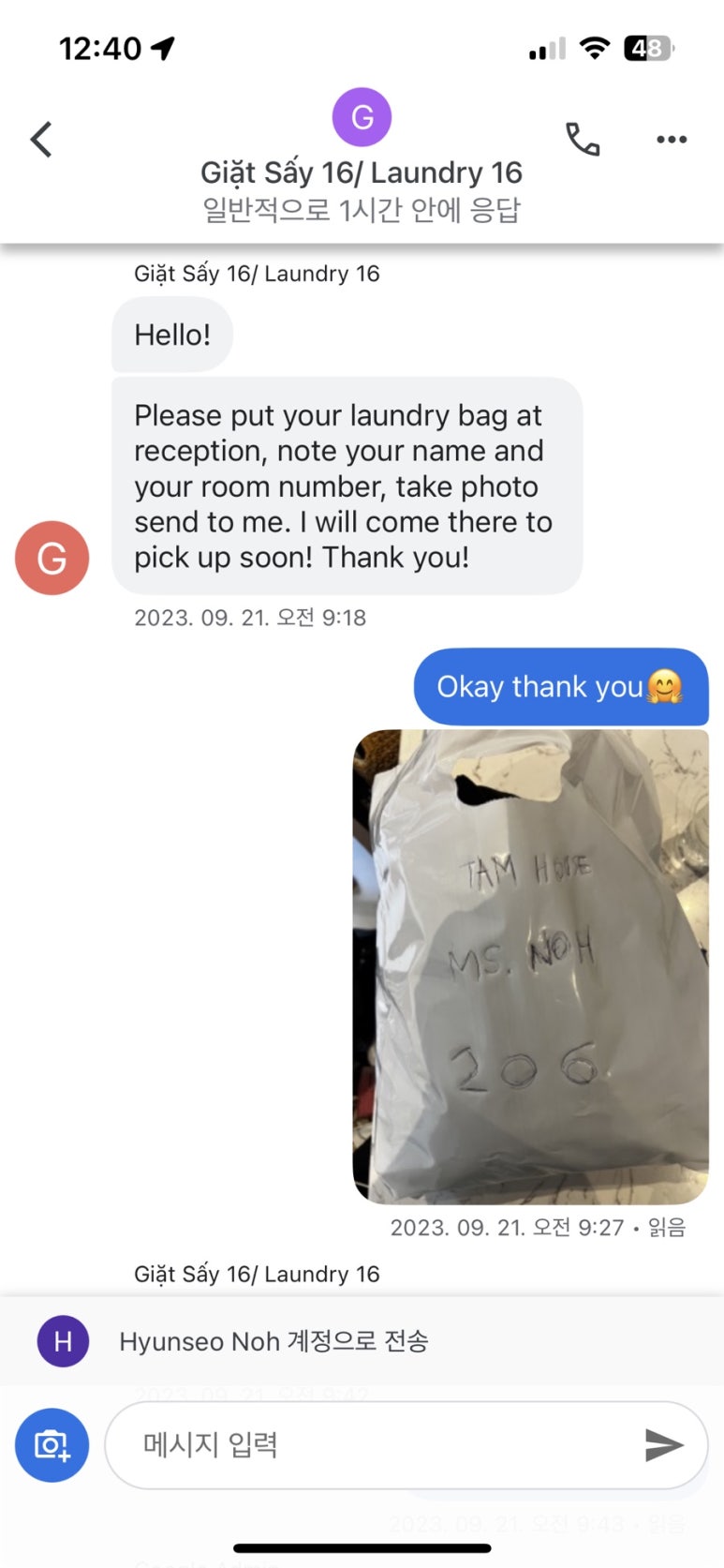The height and width of the screenshot is (1568, 724).
Task: Open the three-dot overflow menu
Action: pyautogui.click(x=672, y=140)
